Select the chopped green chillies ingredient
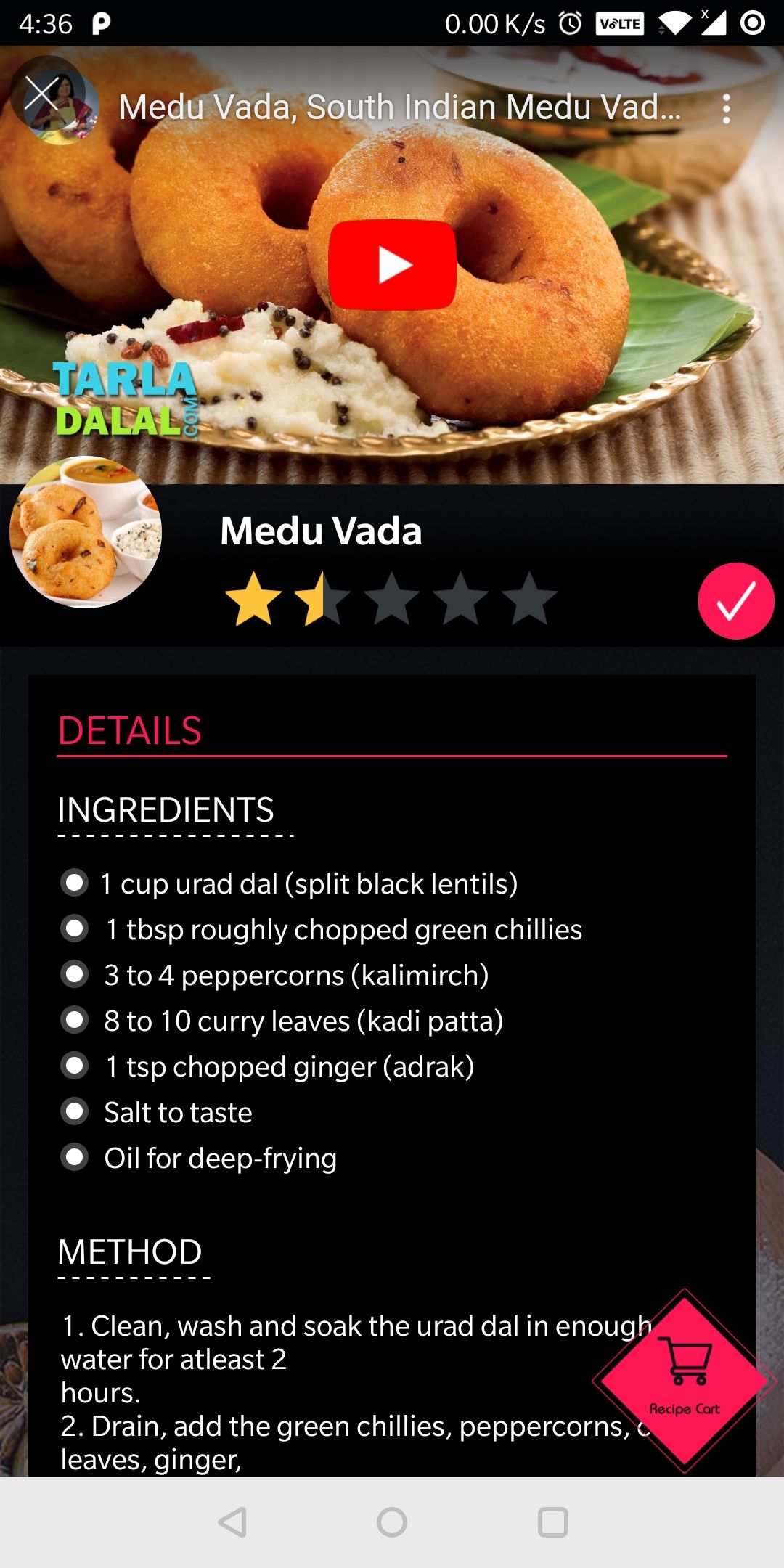The height and width of the screenshot is (1568, 784). (74, 928)
